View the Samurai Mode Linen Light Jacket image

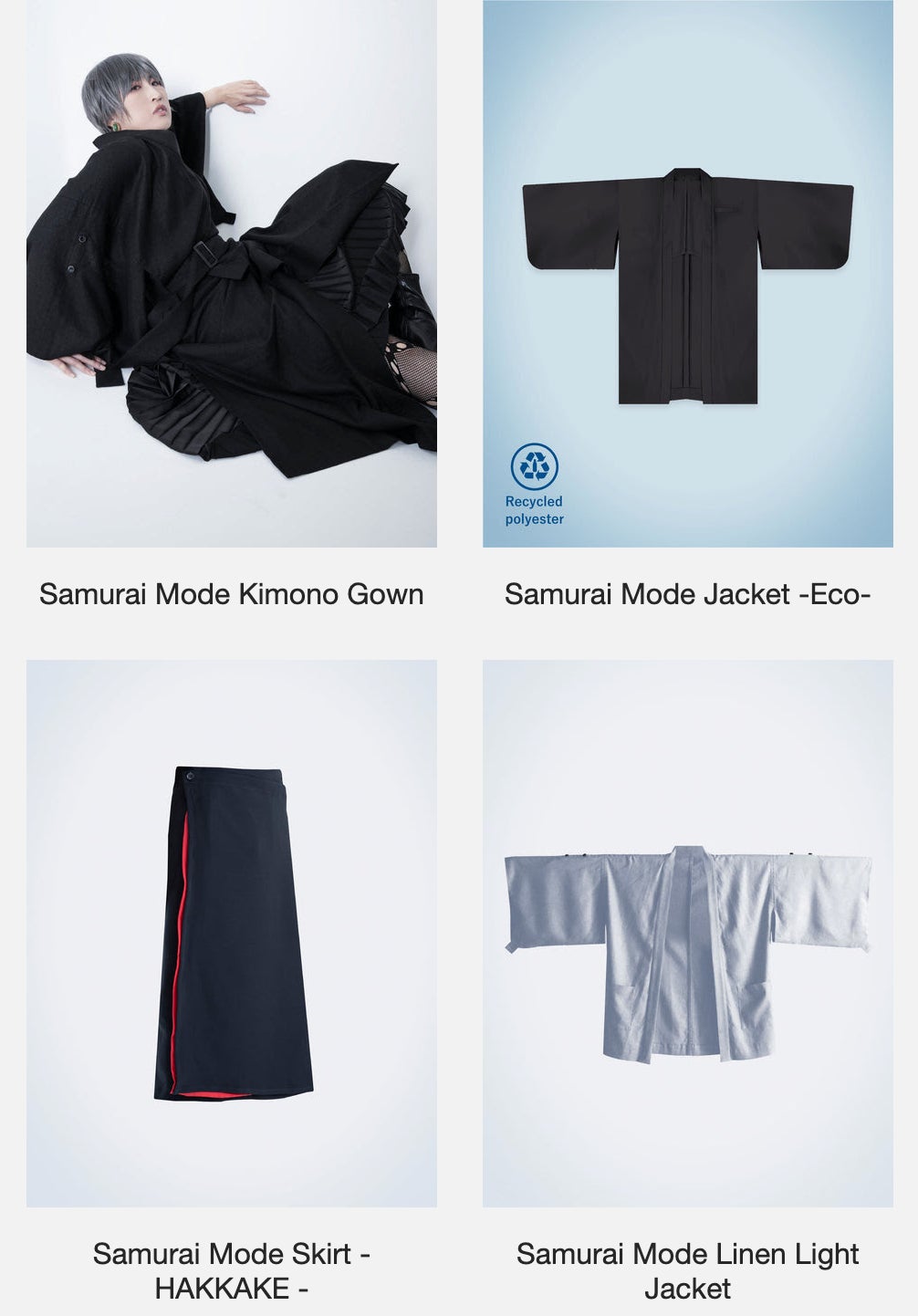coord(687,933)
